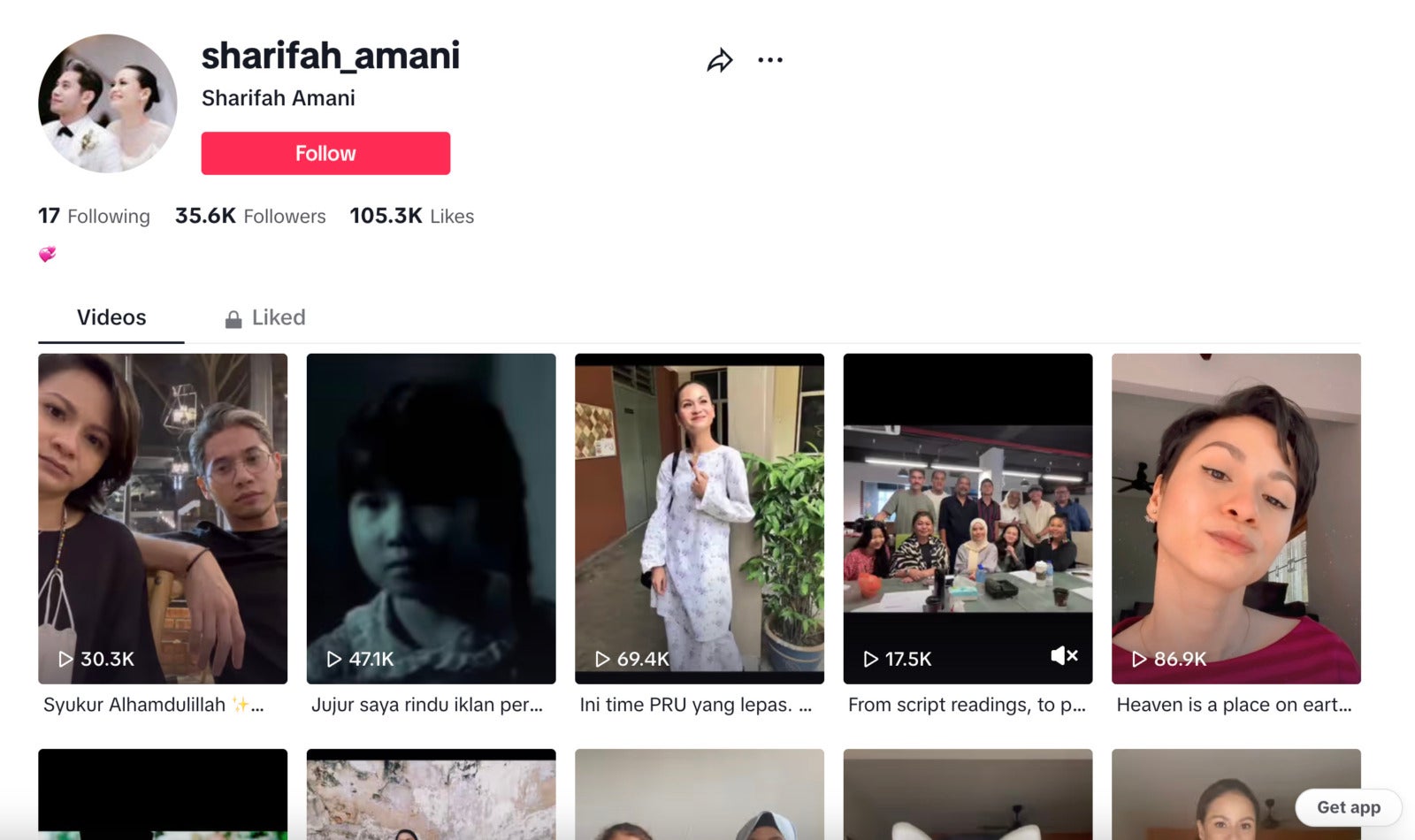Play the video "Heaven is a place on earth"
The width and height of the screenshot is (1415, 840).
tap(1235, 518)
